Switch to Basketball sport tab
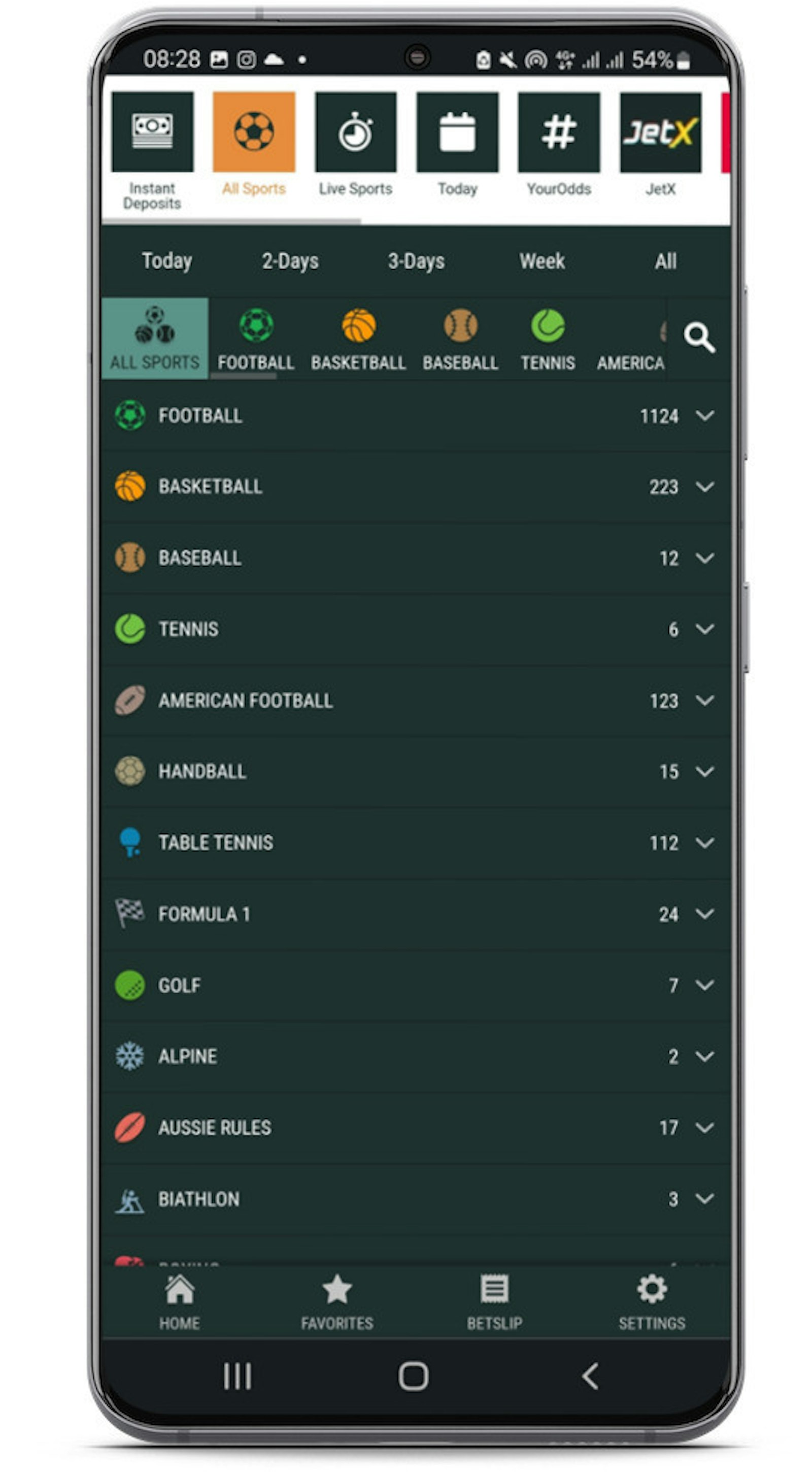 [358, 339]
